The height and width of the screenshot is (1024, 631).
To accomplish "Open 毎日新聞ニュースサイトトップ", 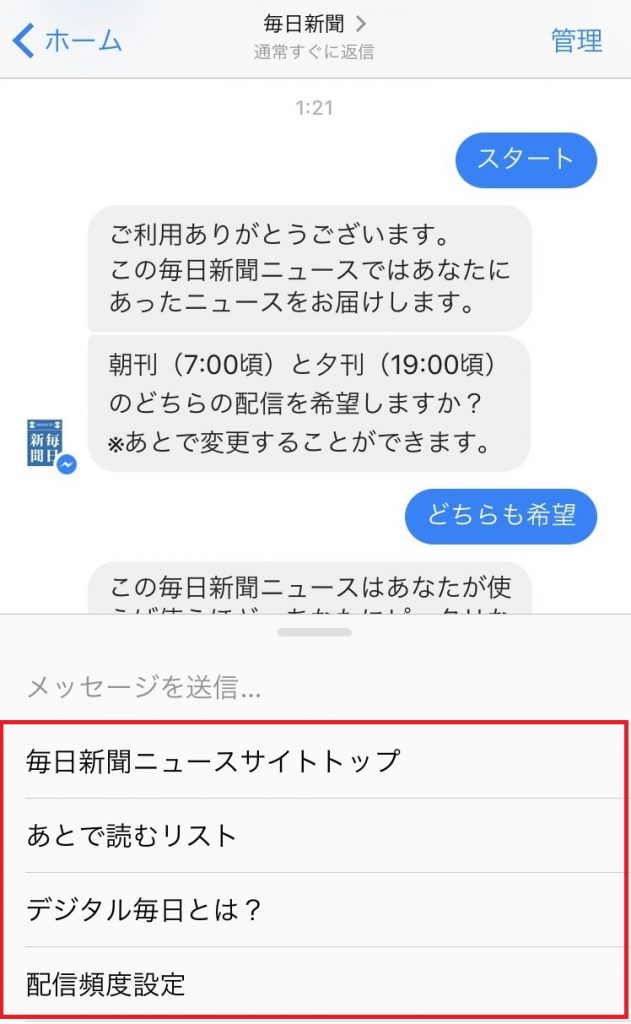I will tap(213, 761).
